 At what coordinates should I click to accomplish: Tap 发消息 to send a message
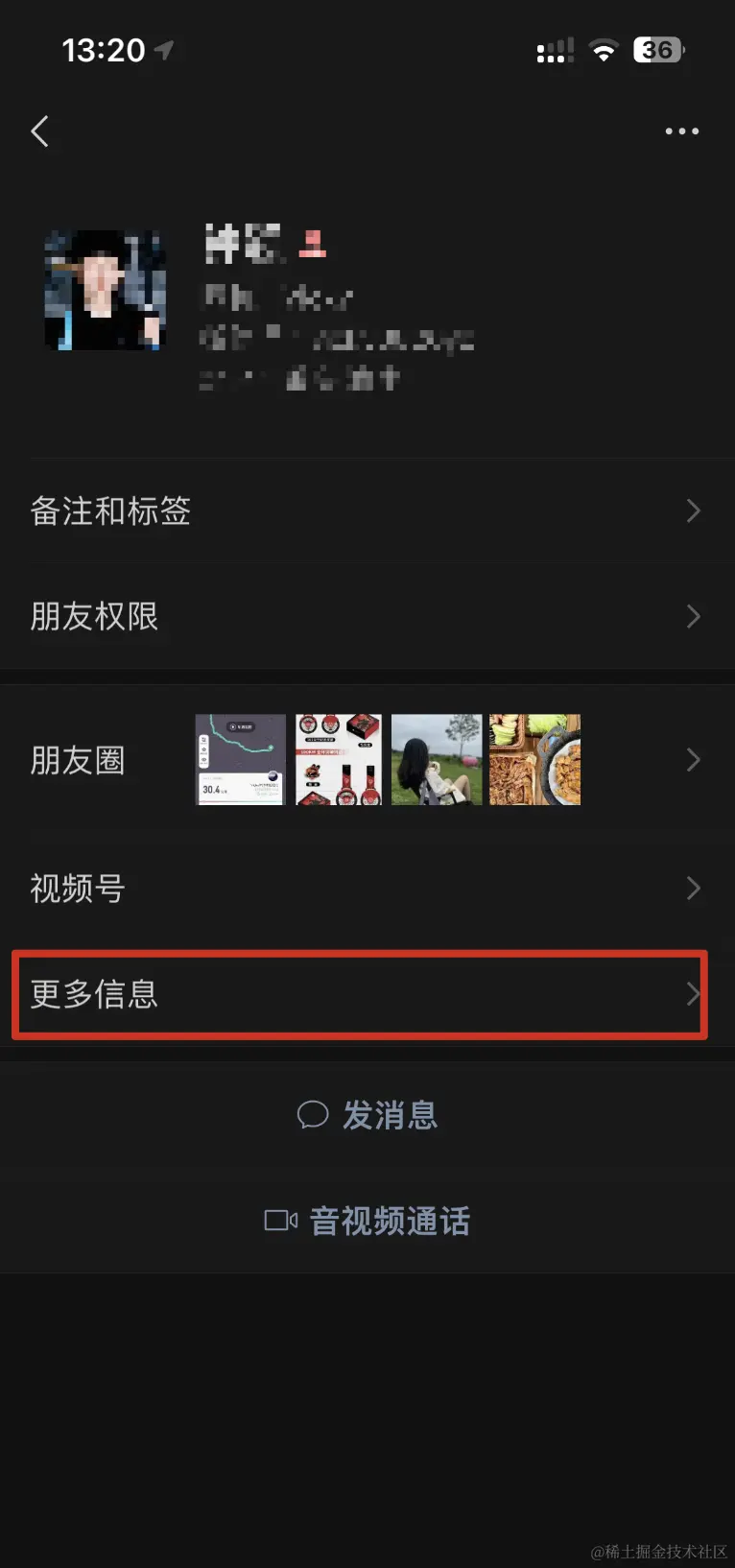click(x=368, y=1115)
